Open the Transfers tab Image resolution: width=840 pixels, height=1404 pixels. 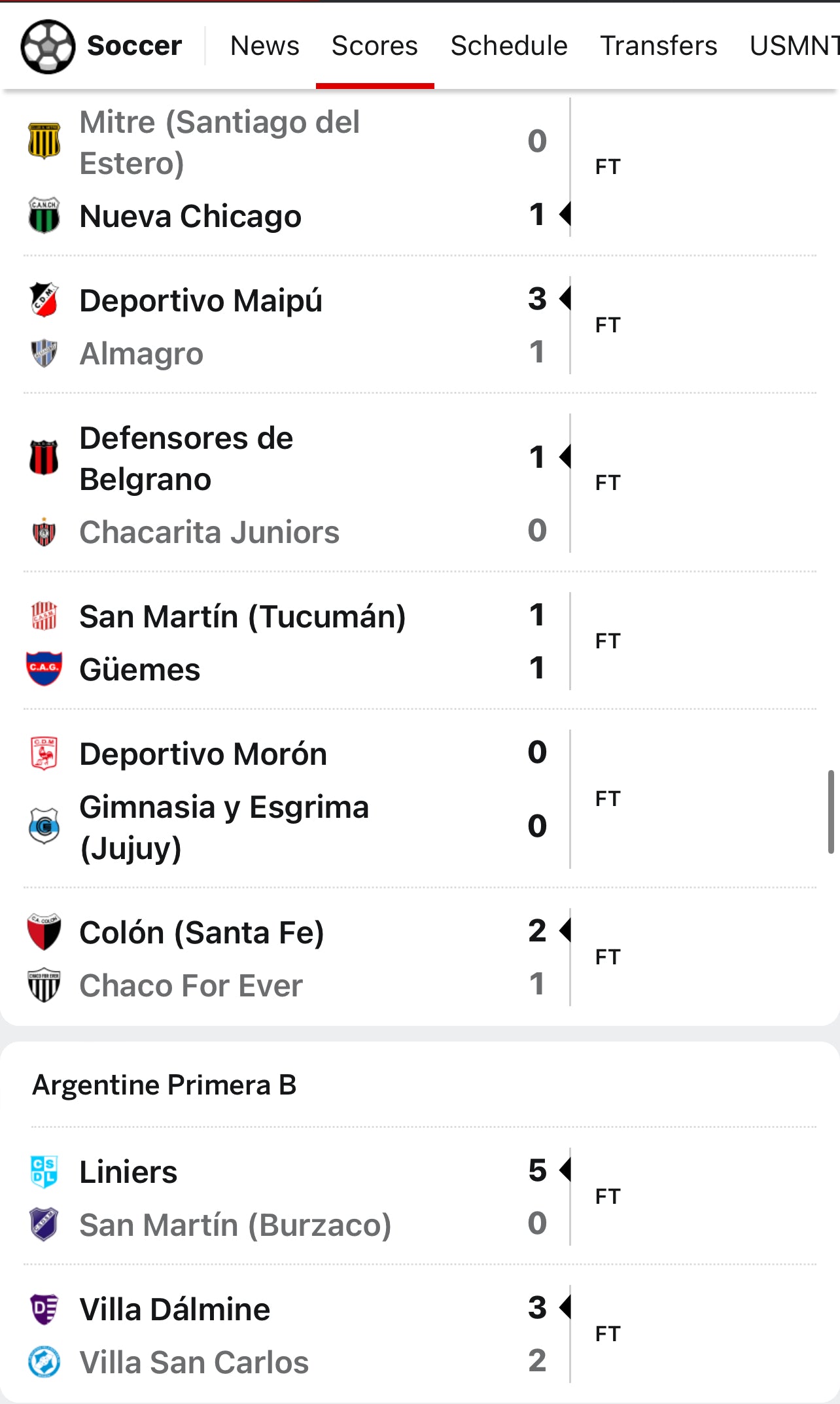[x=658, y=46]
